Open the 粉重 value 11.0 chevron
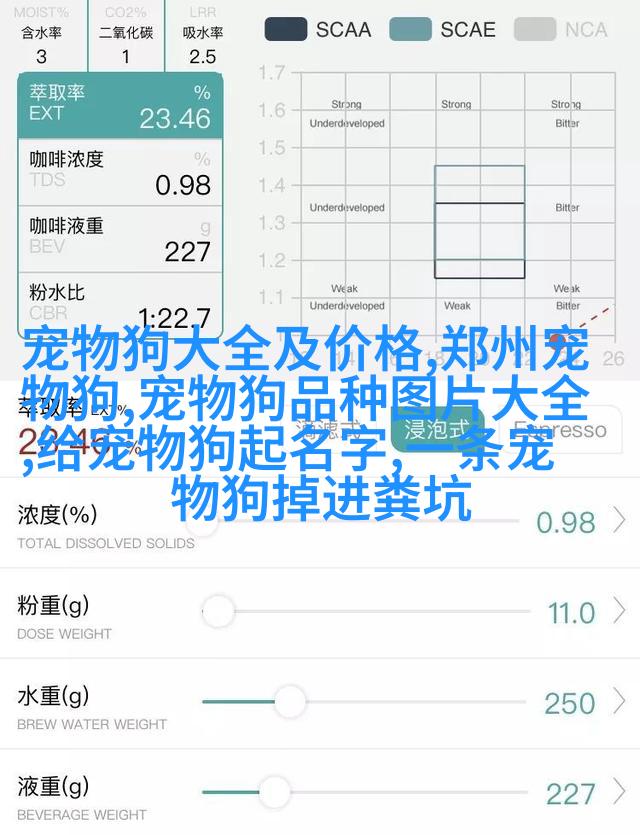This screenshot has height=835, width=640. click(x=620, y=611)
